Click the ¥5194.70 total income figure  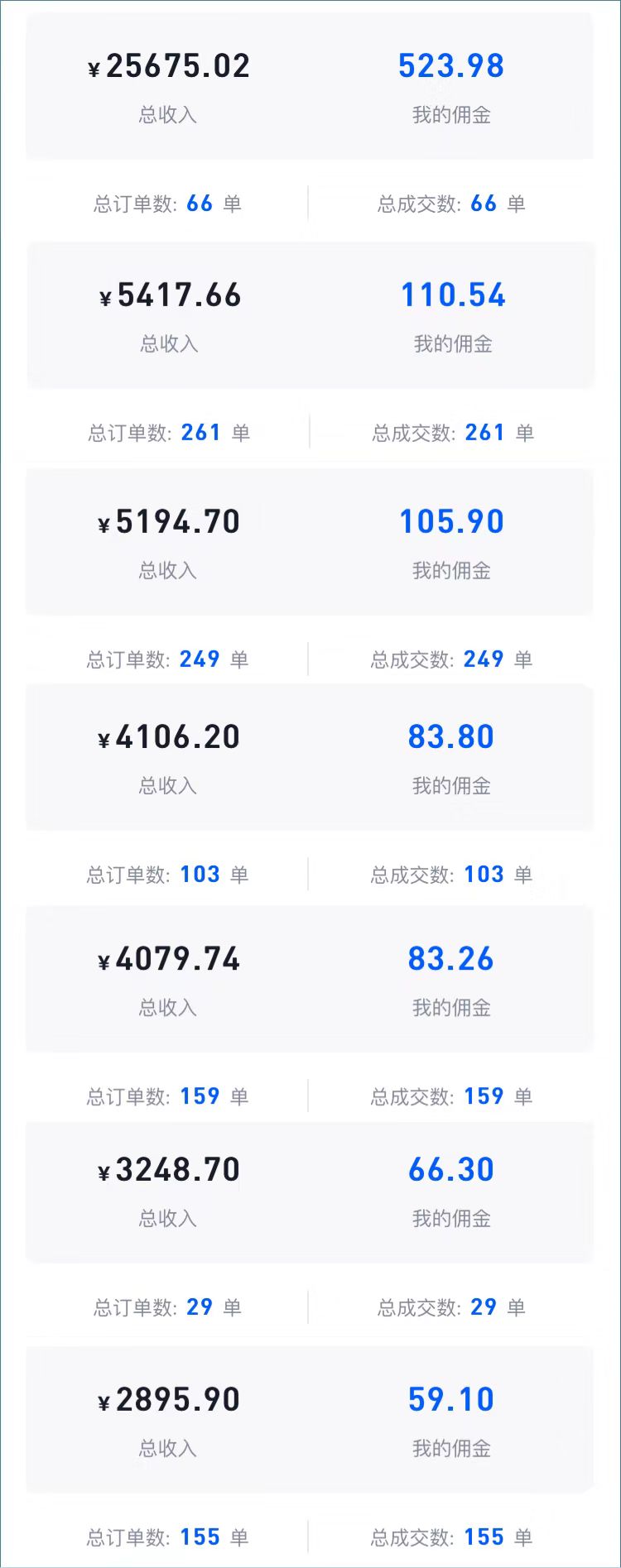169,521
